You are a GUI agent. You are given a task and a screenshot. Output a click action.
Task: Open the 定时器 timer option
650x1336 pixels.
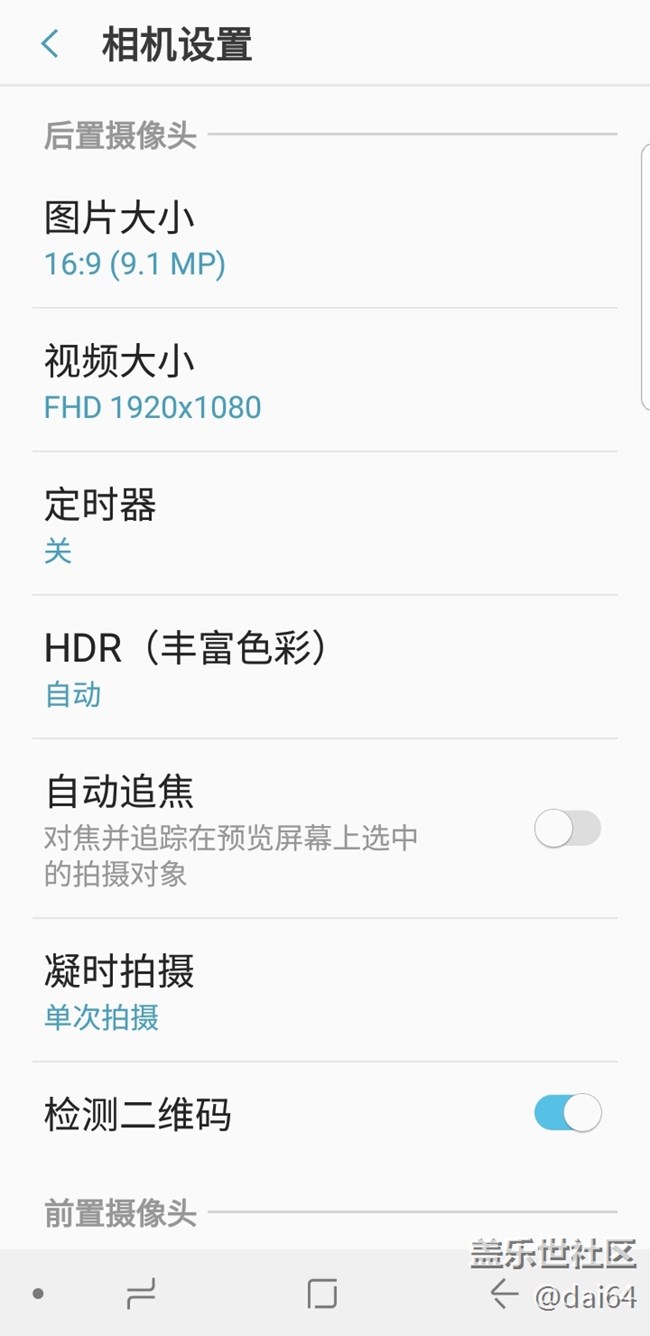[x=324, y=525]
